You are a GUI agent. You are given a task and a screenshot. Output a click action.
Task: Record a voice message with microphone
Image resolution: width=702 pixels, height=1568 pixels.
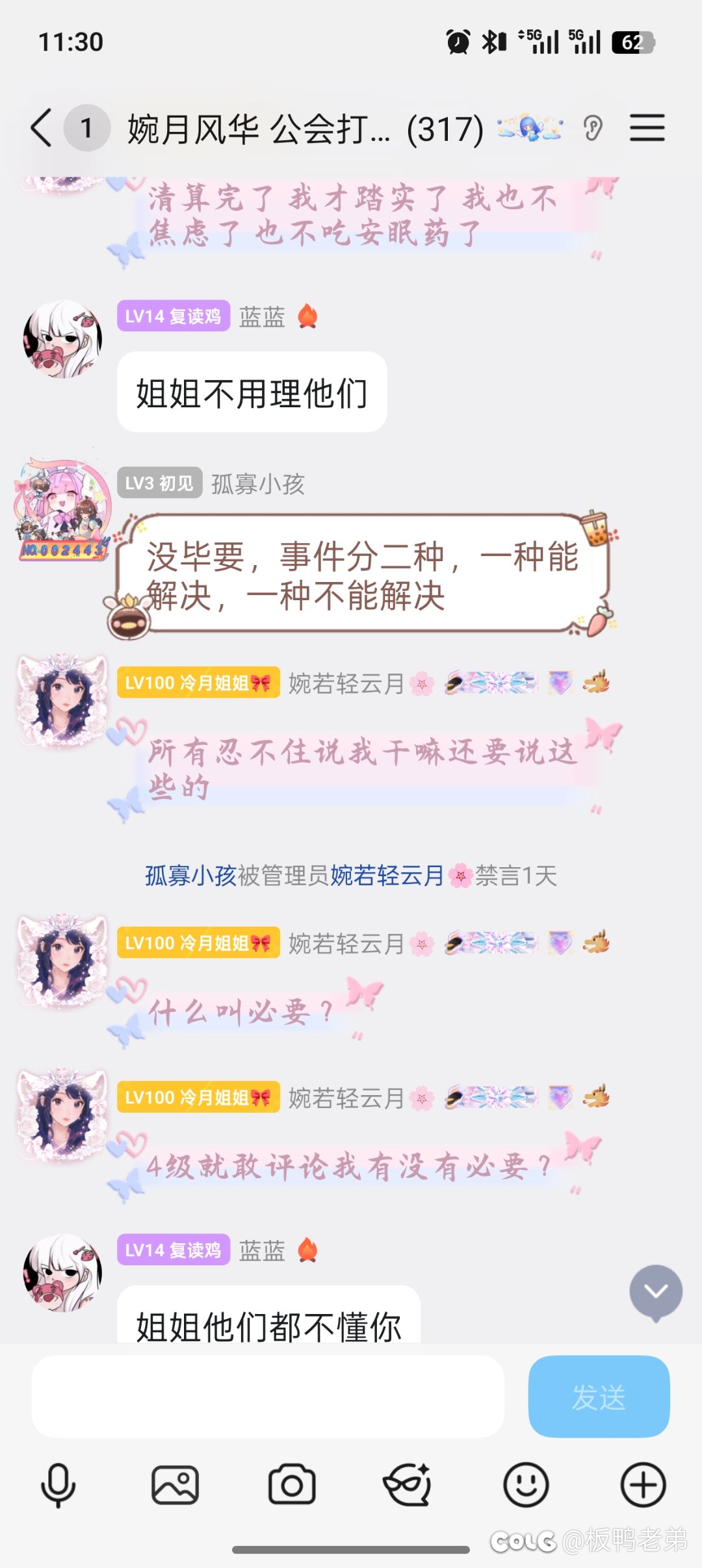(58, 1485)
